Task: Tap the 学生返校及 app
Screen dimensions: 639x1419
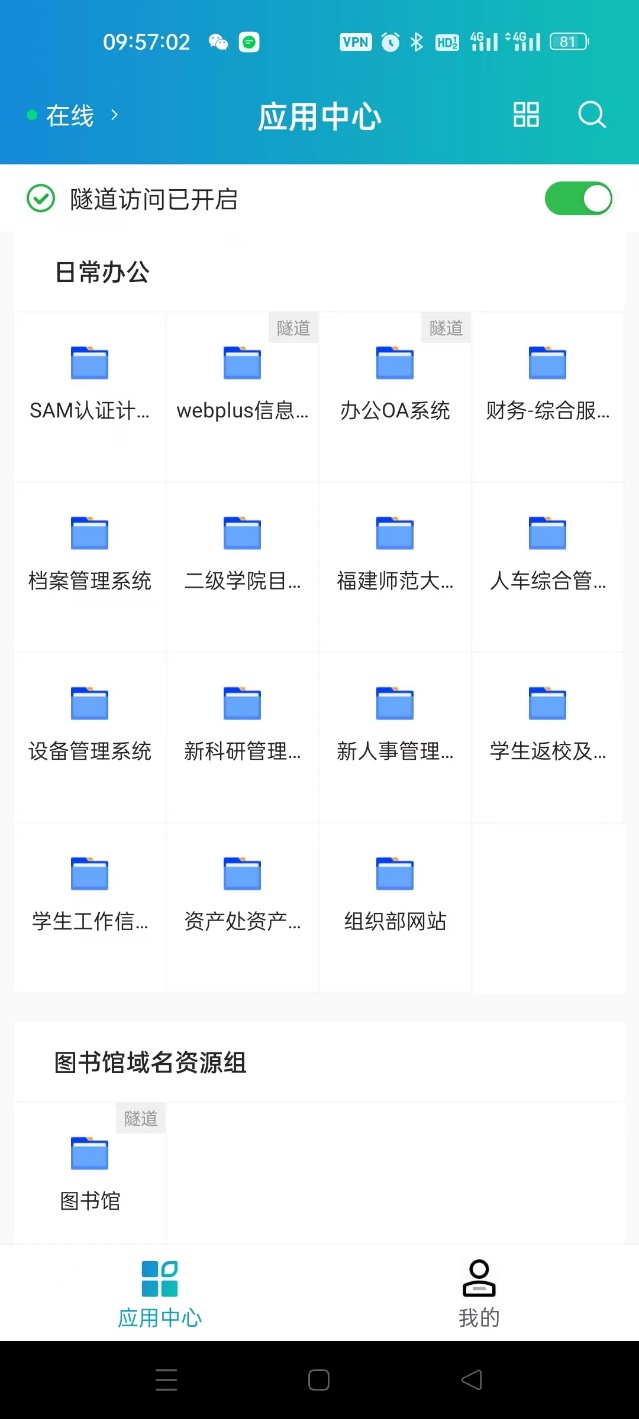Action: 547,722
